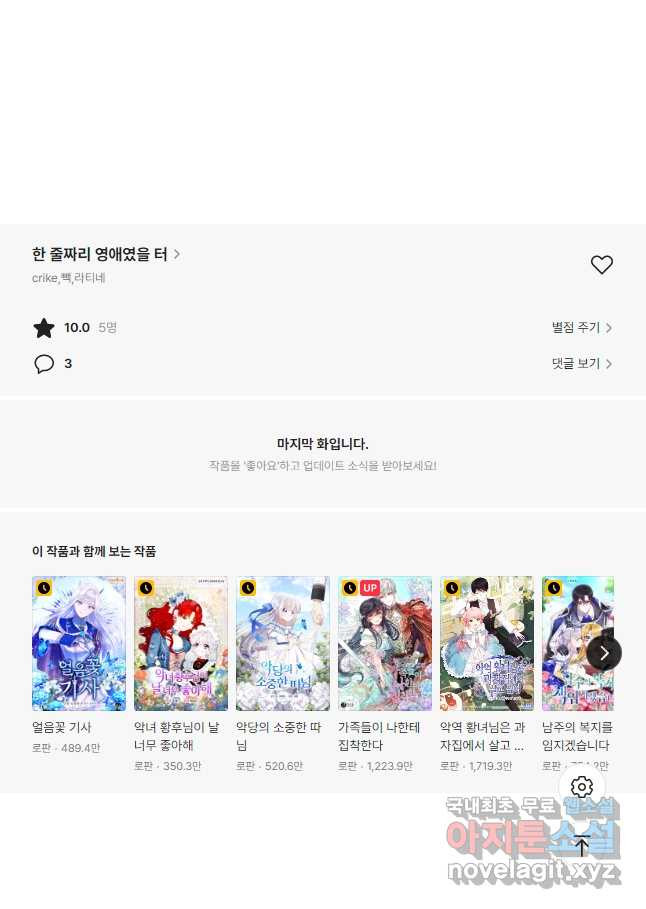
Task: Open 악당의 소중한 따님
Action: click(283, 643)
